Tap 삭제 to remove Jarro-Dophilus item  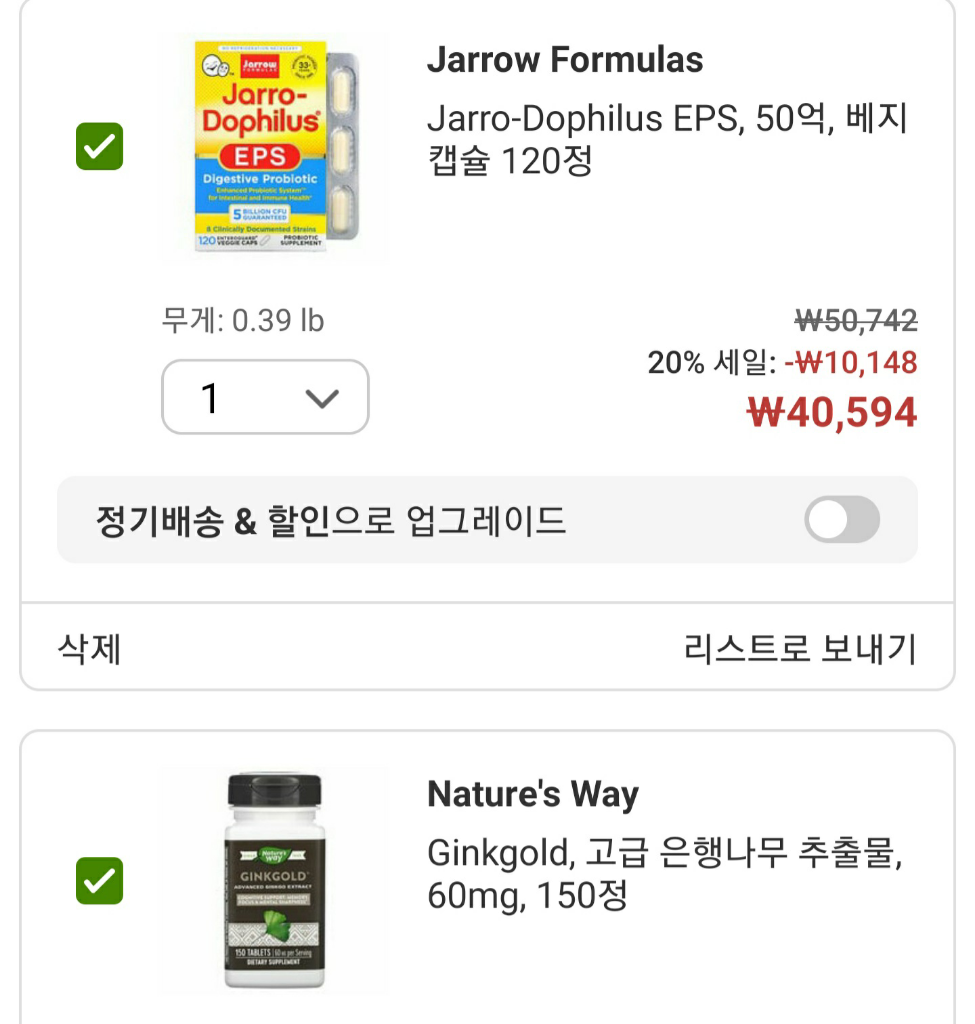89,649
